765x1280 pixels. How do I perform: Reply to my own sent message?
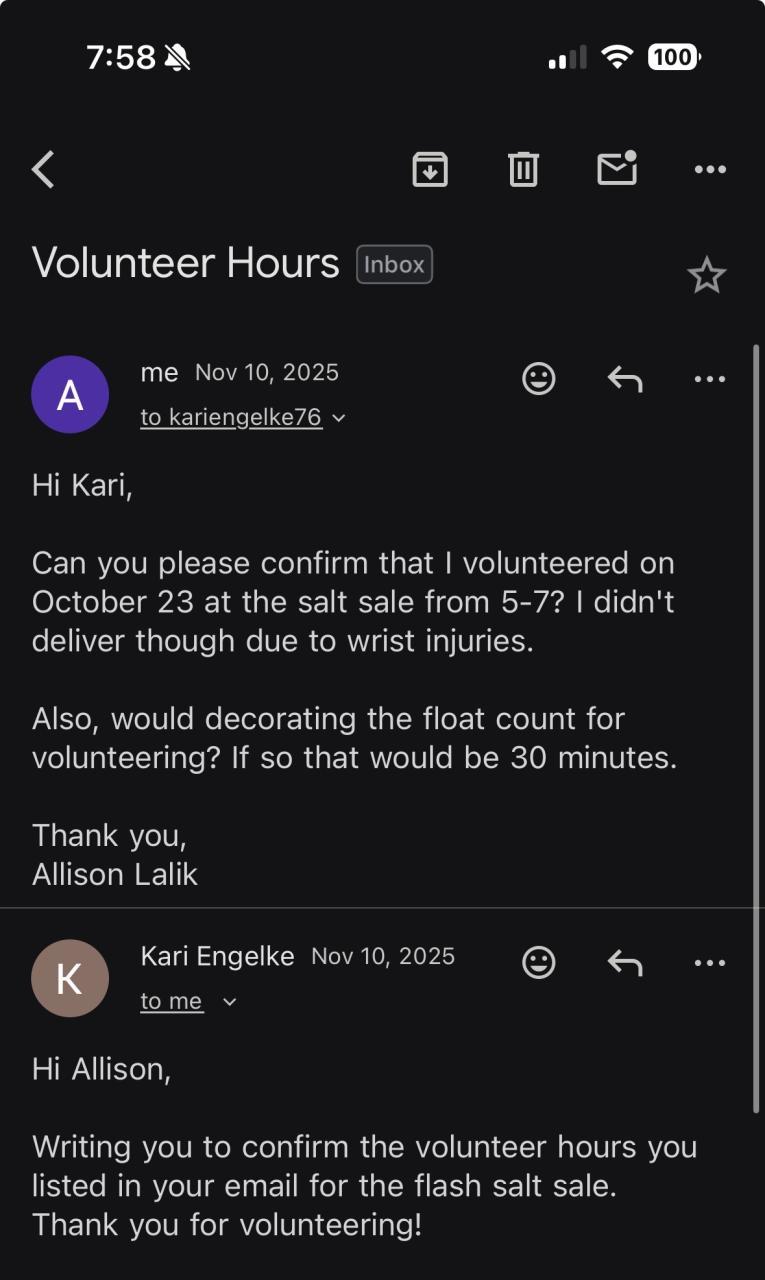pos(625,379)
